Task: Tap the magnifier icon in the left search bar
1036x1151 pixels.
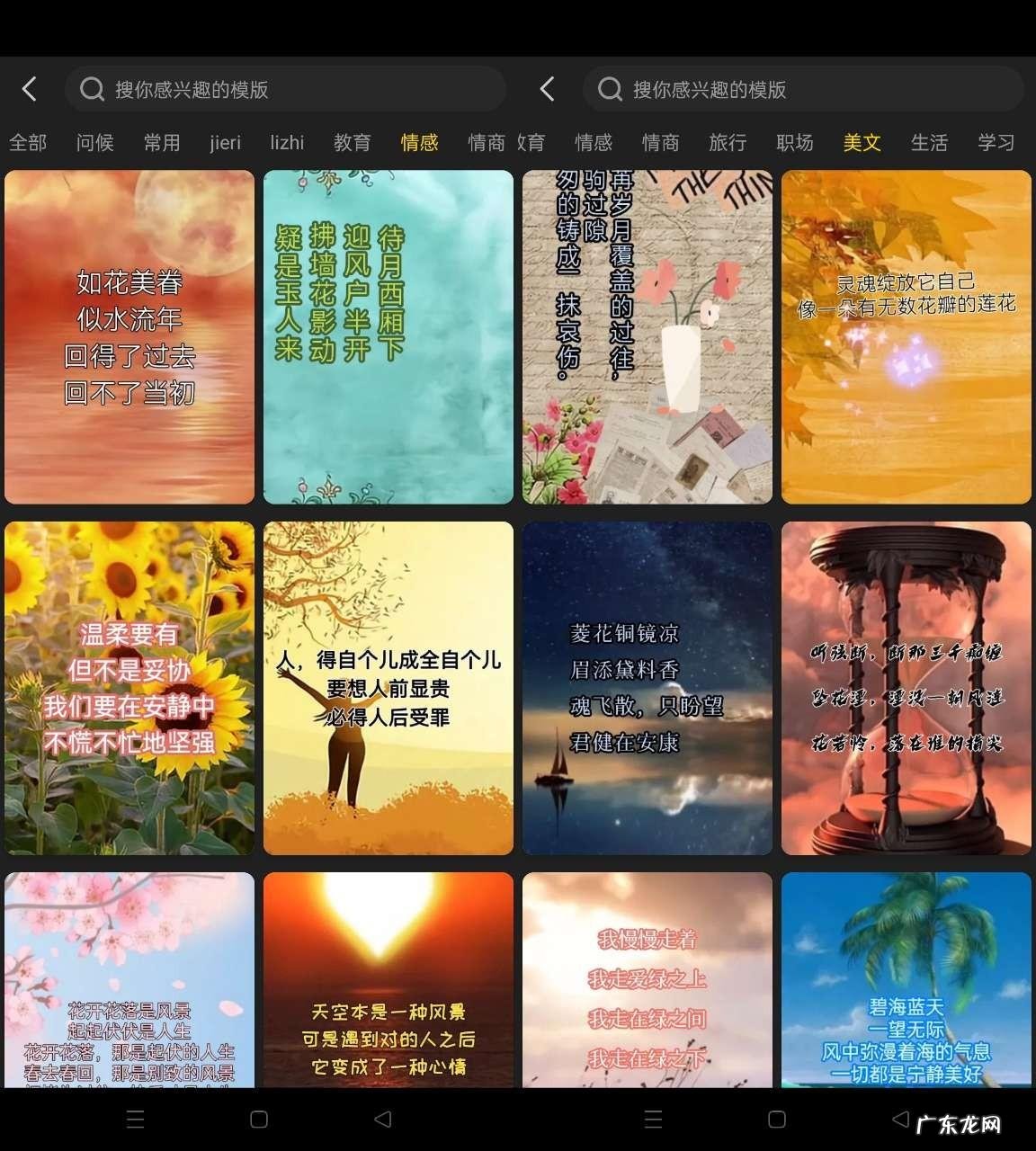Action: 92,89
